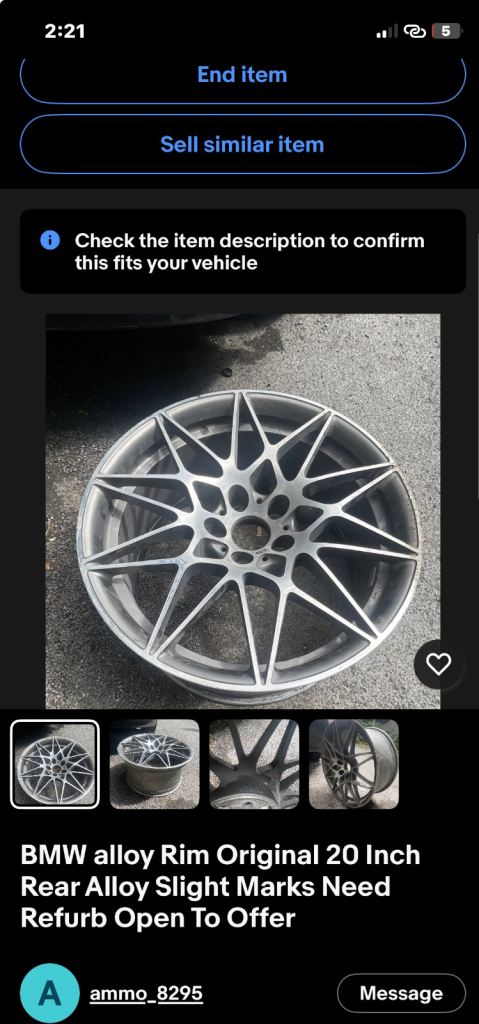Choose Sell similar item
Image resolution: width=479 pixels, height=1024 pixels.
[x=242, y=144]
